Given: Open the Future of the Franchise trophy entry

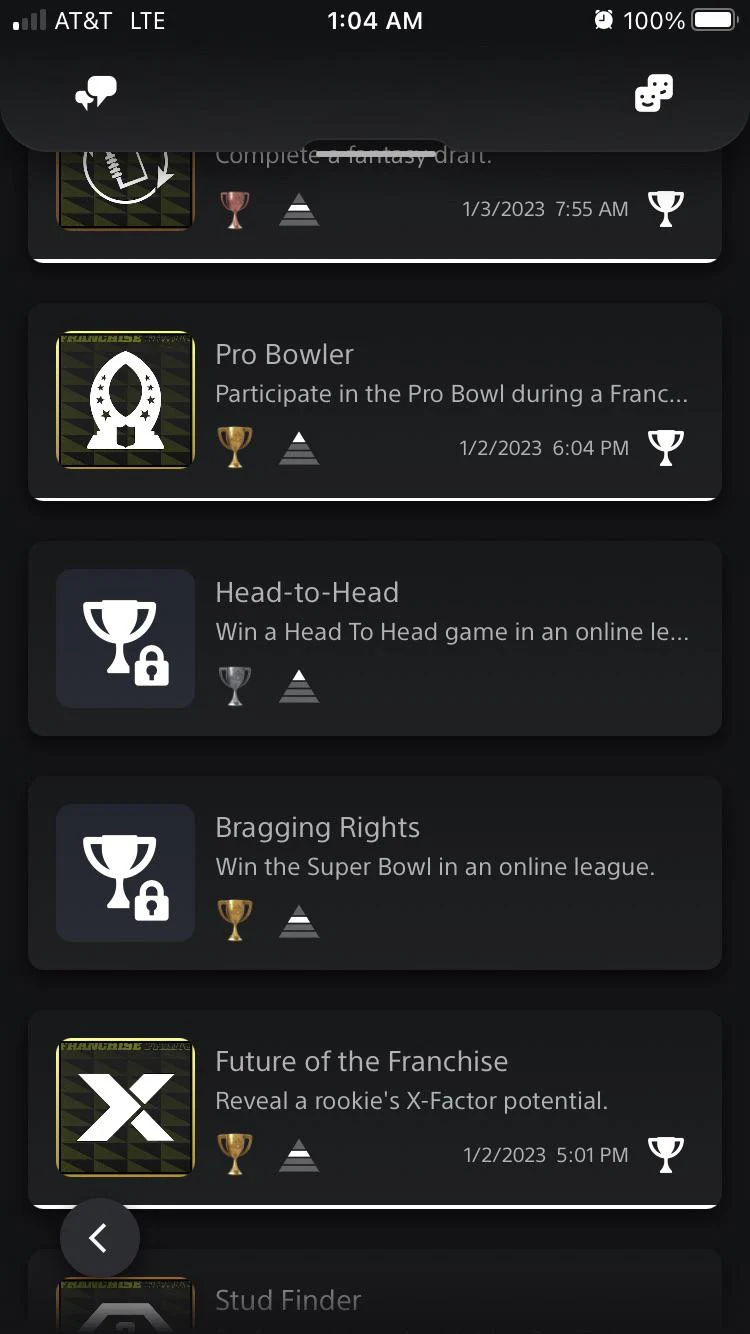Looking at the screenshot, I should pos(375,1108).
